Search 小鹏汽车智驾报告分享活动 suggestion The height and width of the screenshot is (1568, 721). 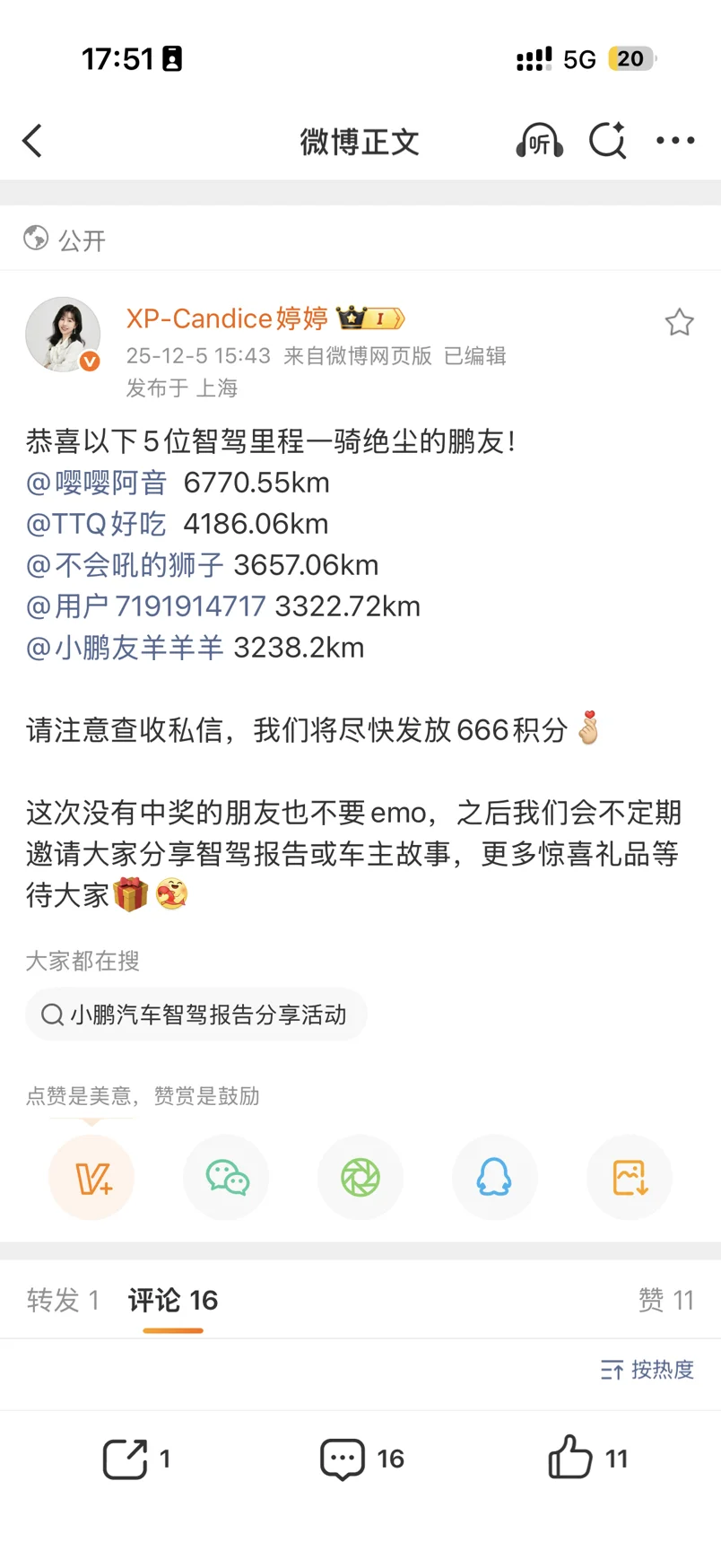195,1015
